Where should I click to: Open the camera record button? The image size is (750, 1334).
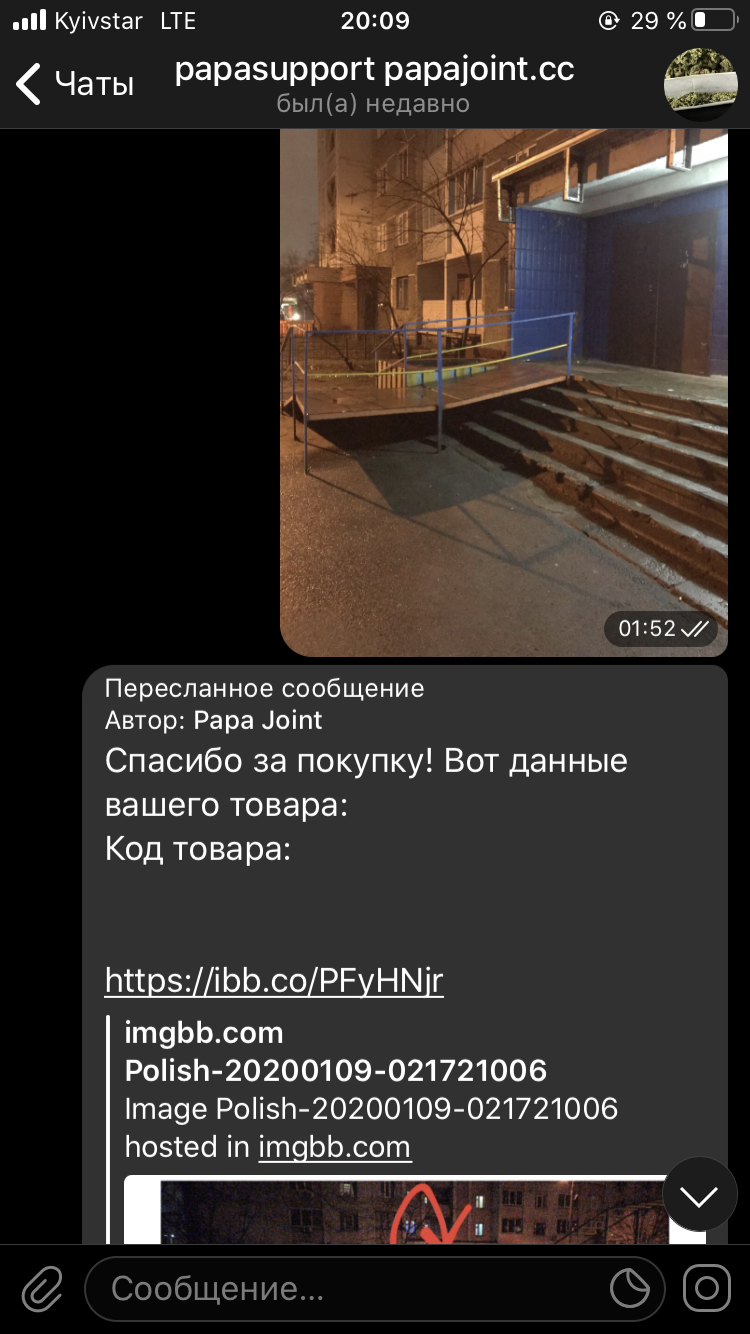[x=706, y=1289]
